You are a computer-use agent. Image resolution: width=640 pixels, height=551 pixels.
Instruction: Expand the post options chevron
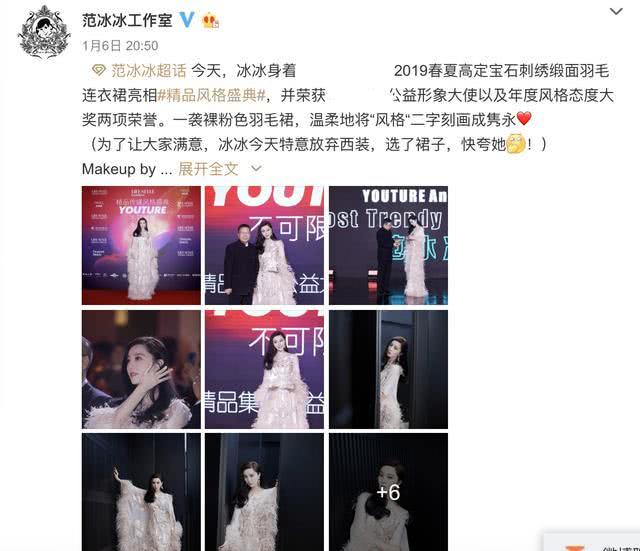click(612, 13)
